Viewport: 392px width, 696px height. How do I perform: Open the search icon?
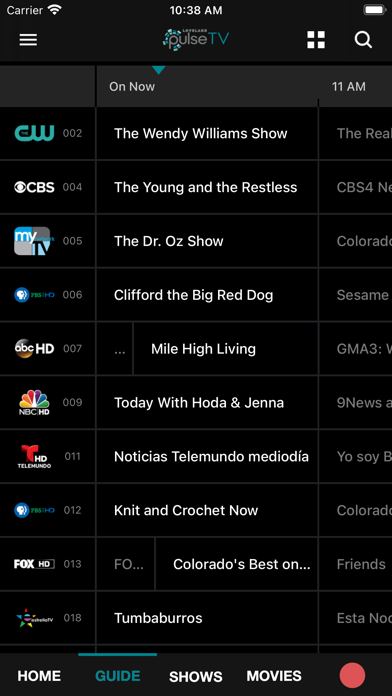(x=363, y=40)
